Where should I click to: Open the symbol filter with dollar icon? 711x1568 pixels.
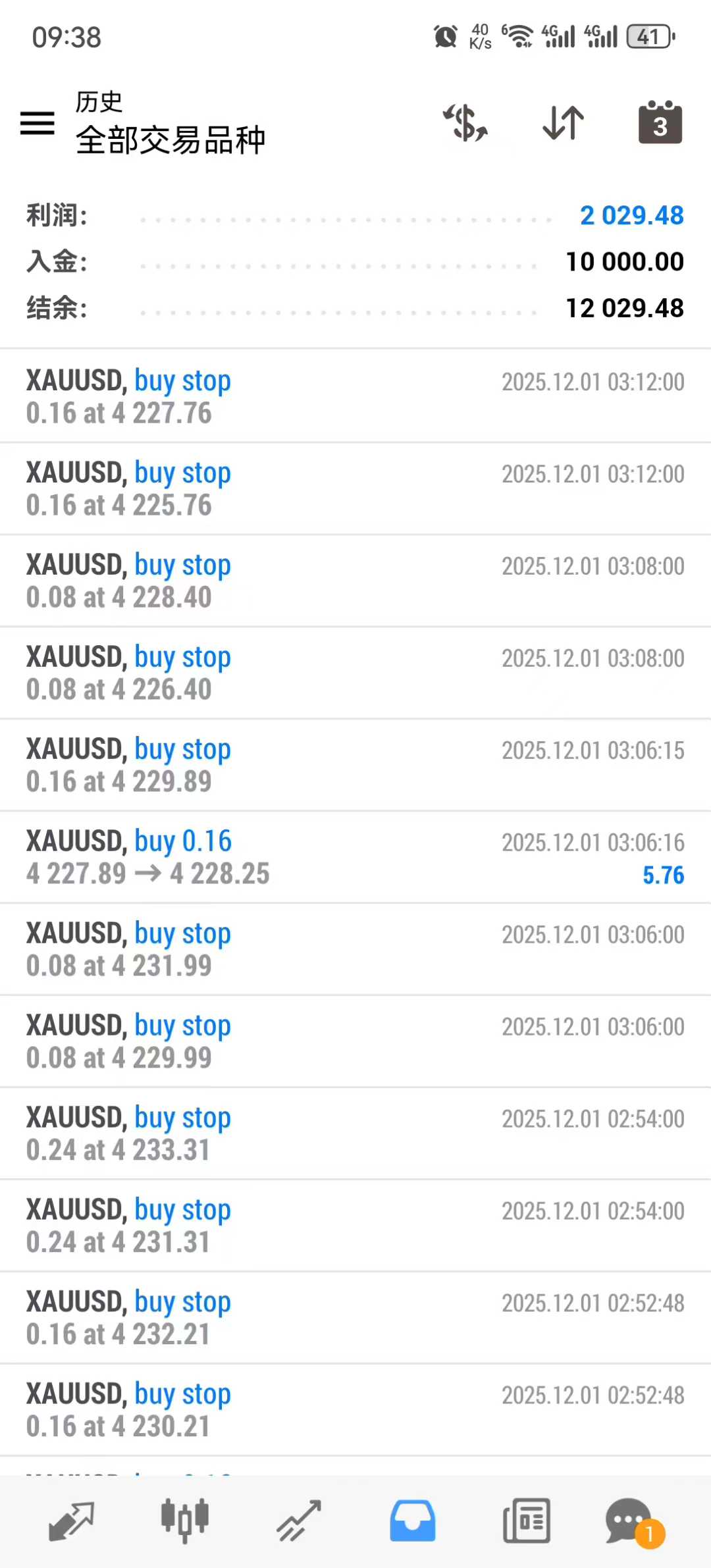coord(465,123)
